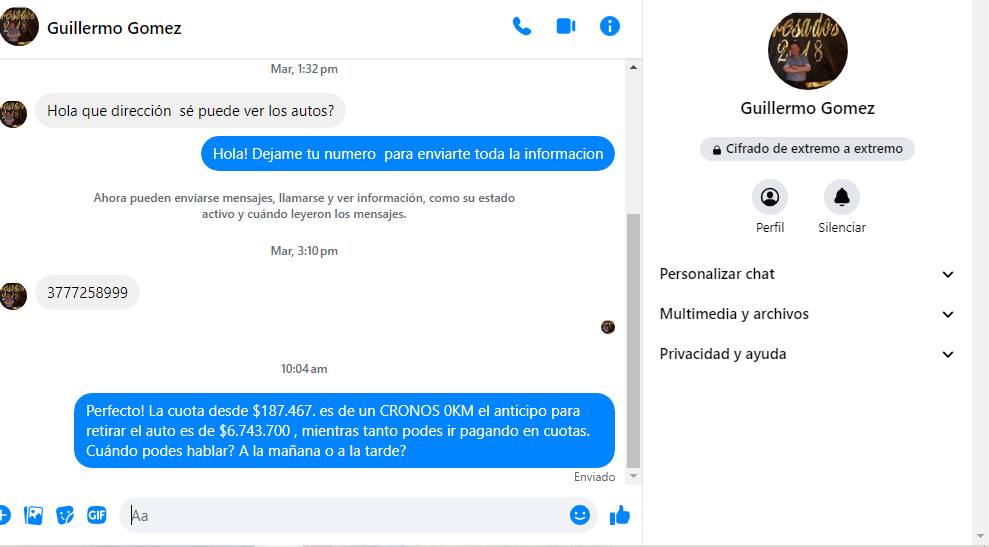
Task: Open more actions plus button
Action: point(4,515)
